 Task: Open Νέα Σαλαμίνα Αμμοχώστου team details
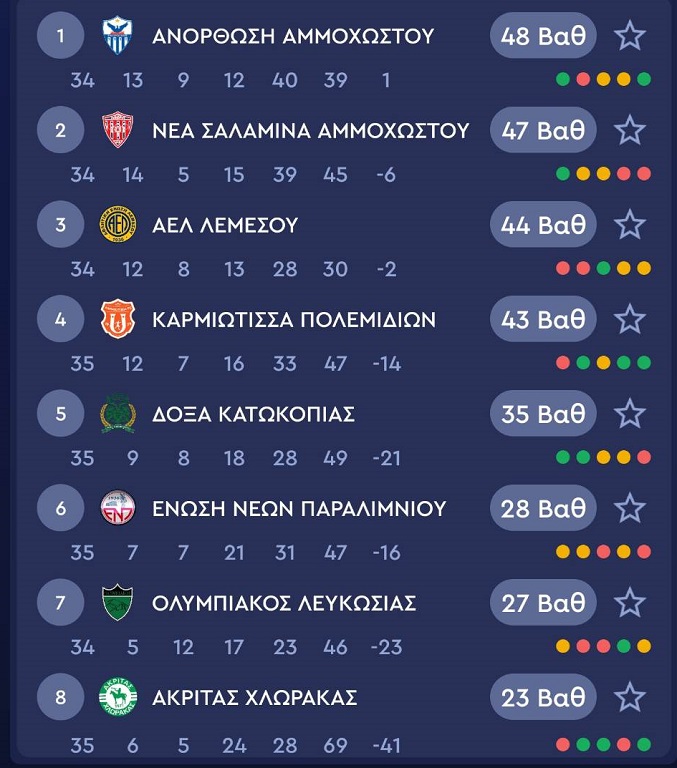[310, 131]
